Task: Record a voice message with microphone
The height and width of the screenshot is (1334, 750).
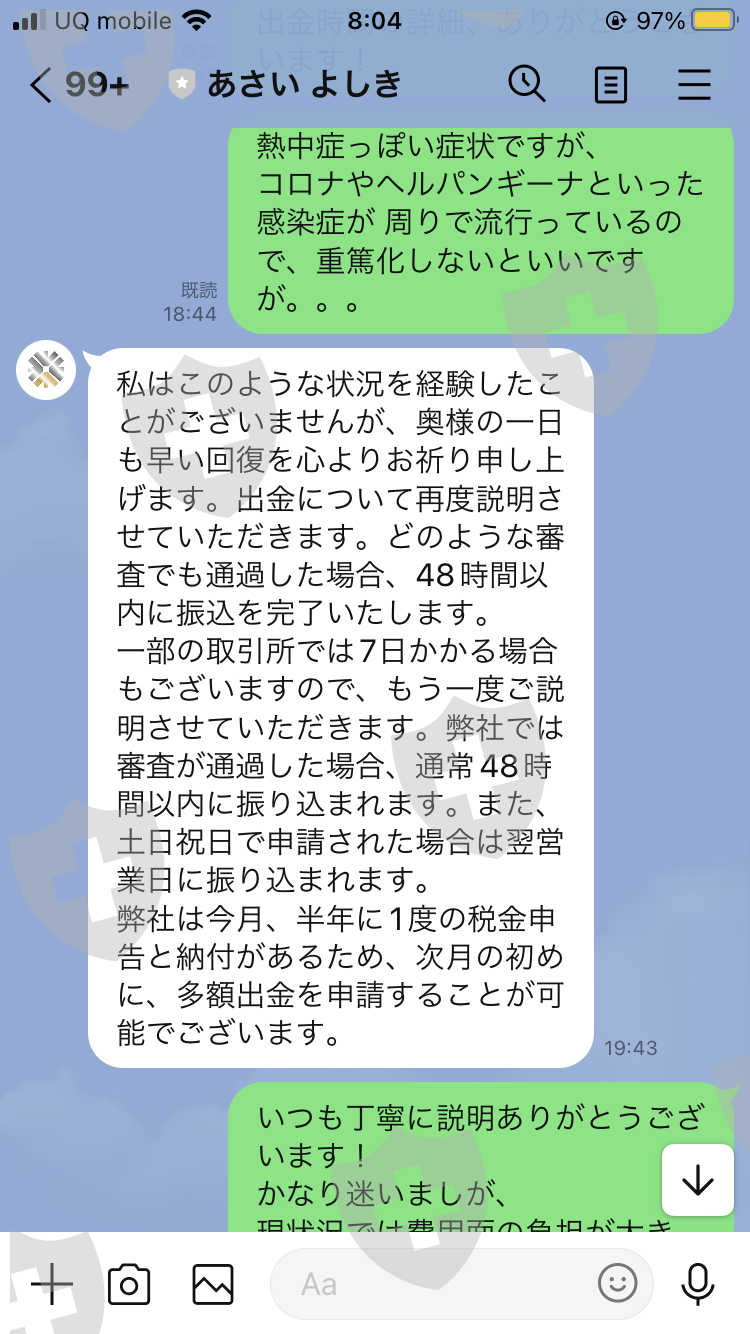Action: pyautogui.click(x=698, y=1283)
